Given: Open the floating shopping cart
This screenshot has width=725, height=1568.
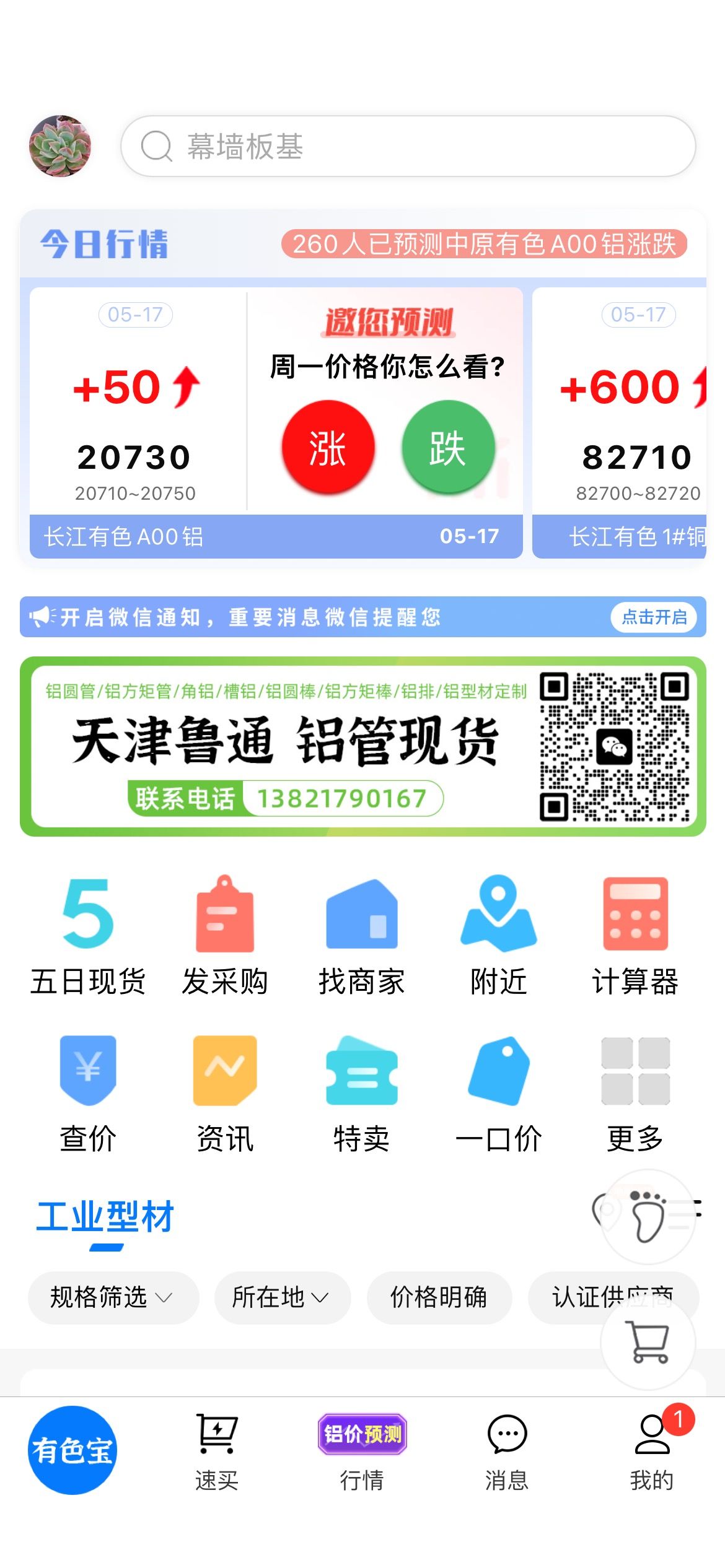Looking at the screenshot, I should click(648, 1341).
